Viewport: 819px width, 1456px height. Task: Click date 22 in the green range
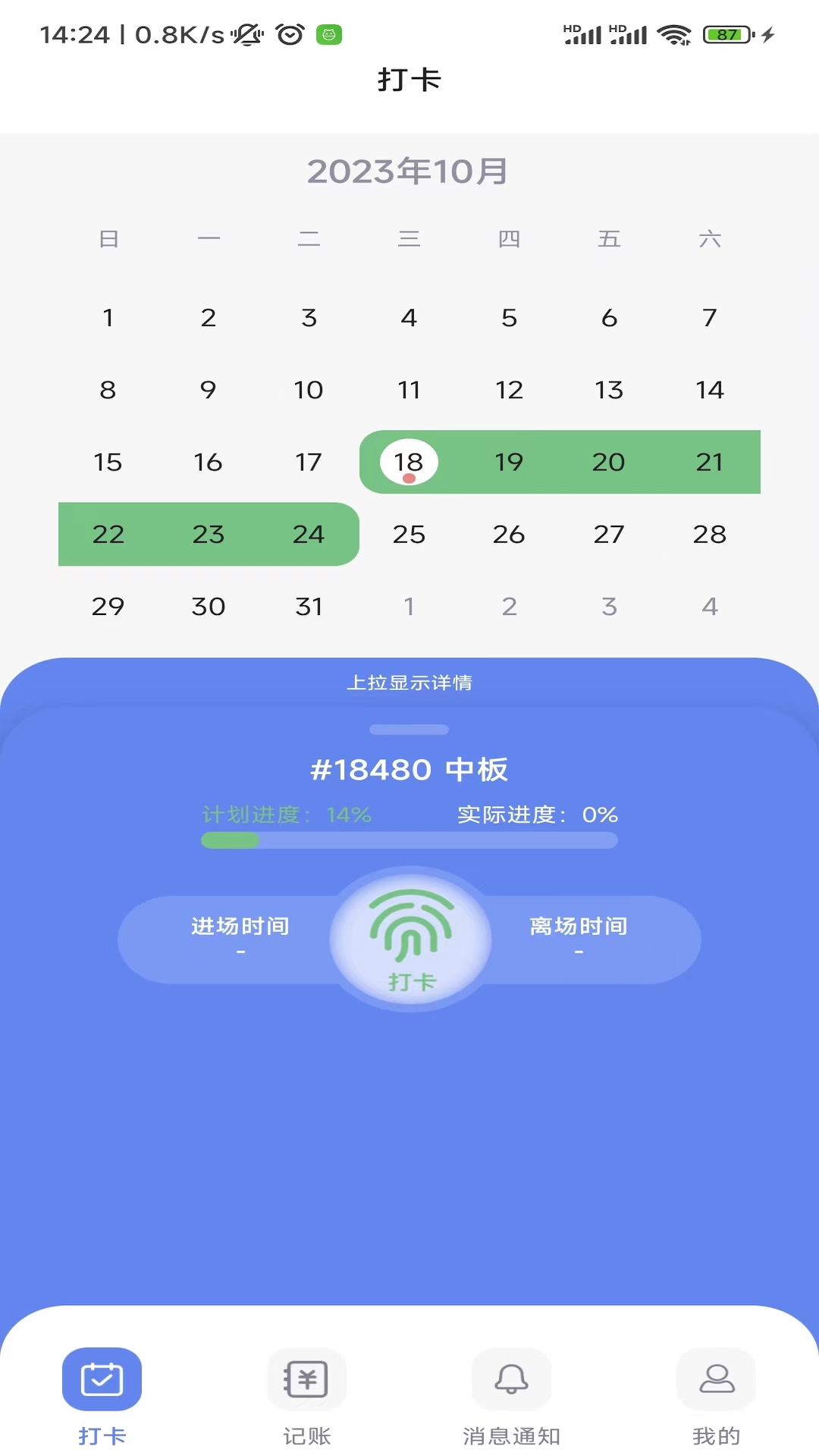point(108,534)
